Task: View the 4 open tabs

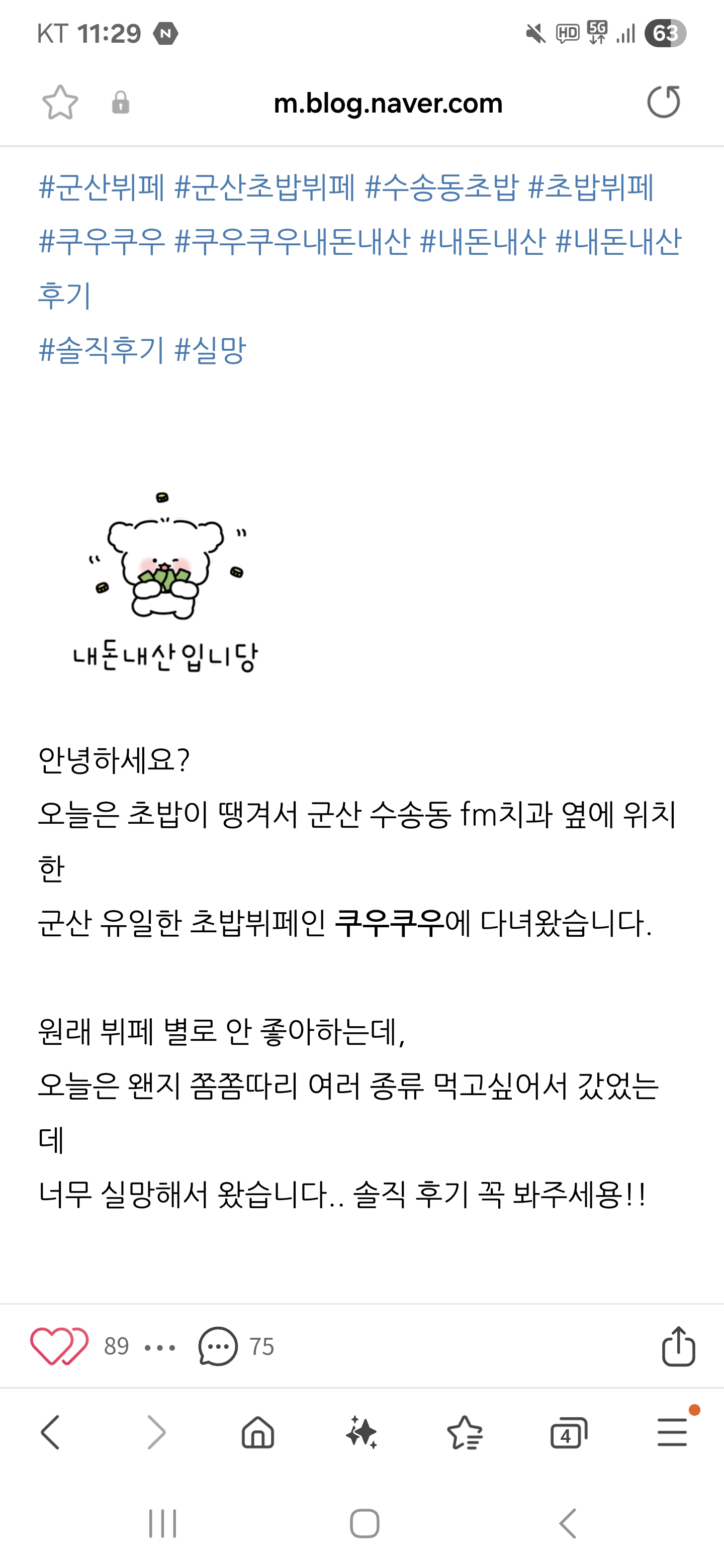Action: point(568,1433)
